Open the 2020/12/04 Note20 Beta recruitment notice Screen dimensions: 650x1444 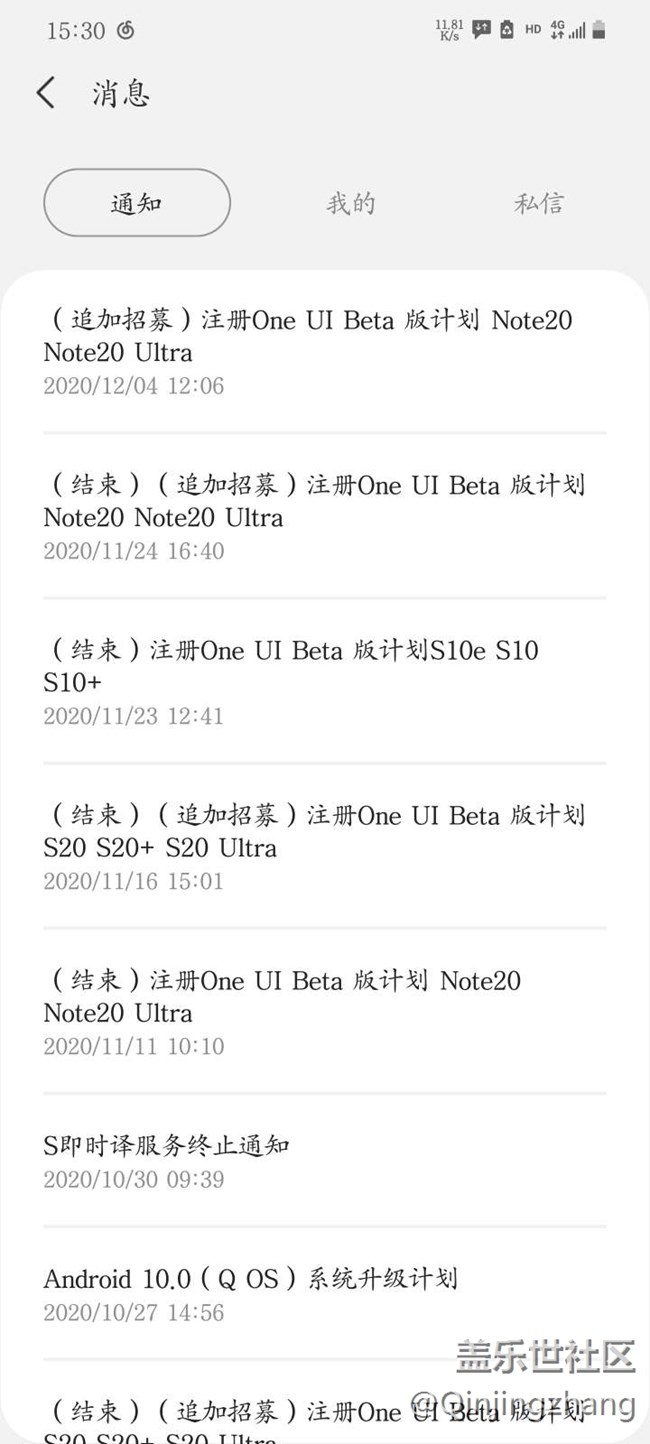pos(325,351)
